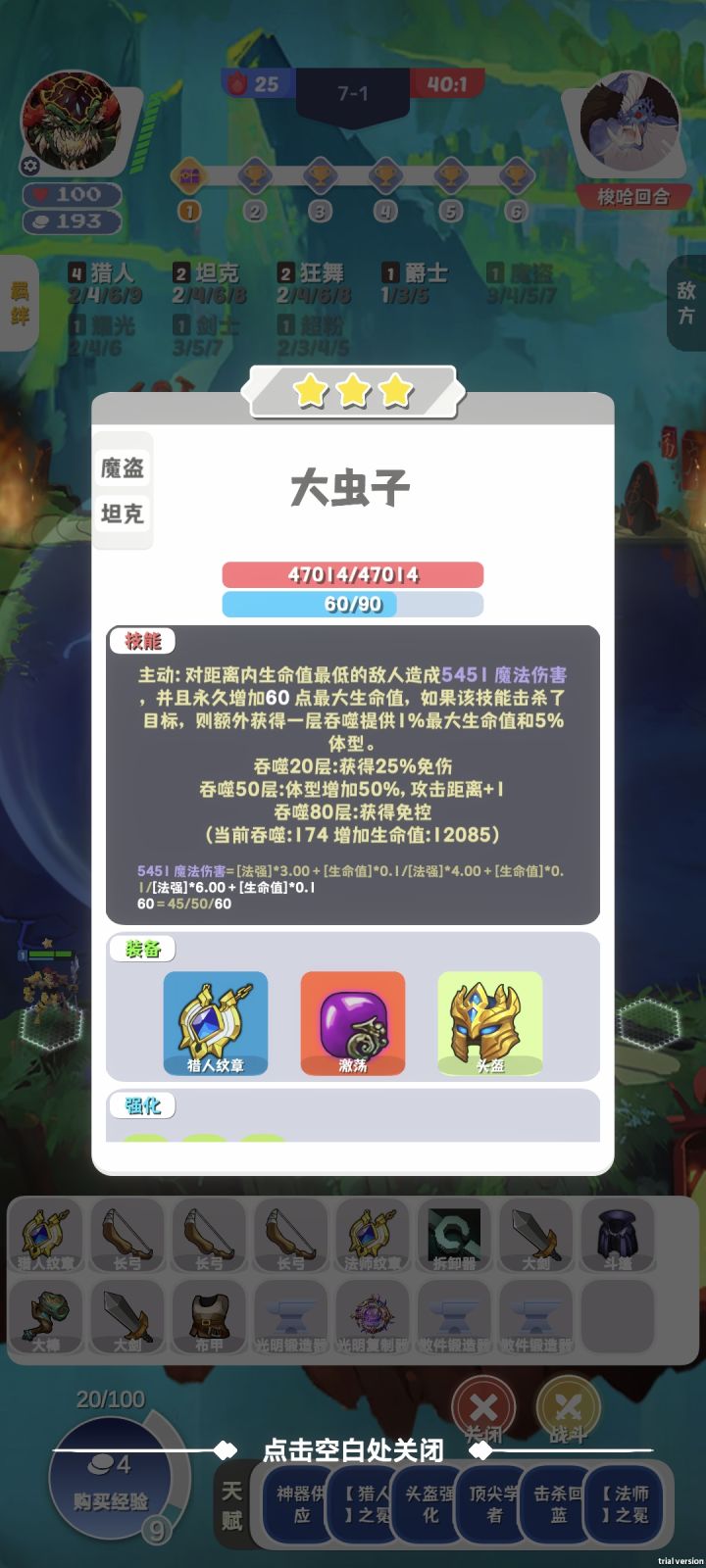Pick up the 拆卸器 item in inventory

click(454, 1237)
